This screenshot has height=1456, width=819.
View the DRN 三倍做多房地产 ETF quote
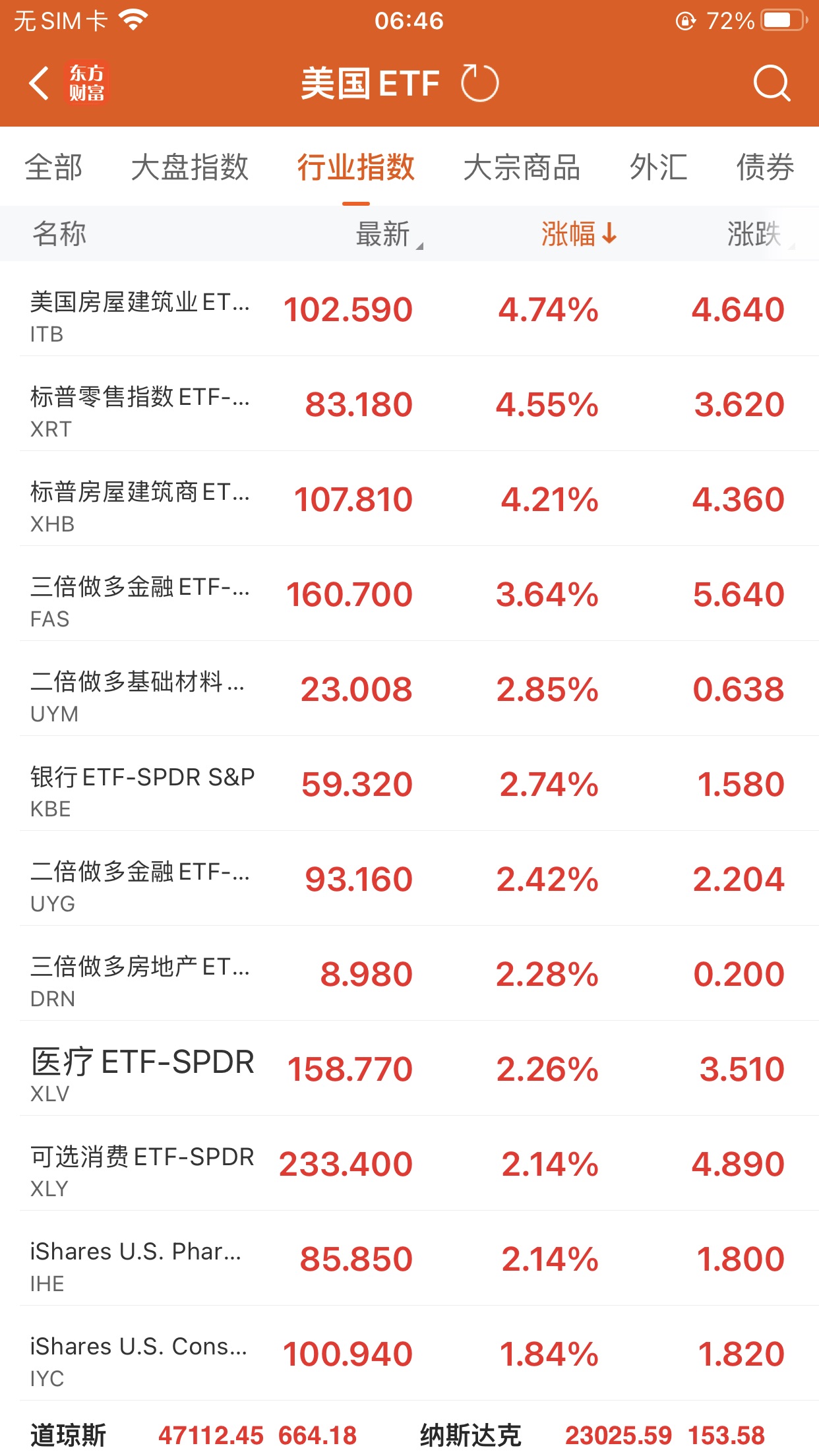pyautogui.click(x=409, y=974)
